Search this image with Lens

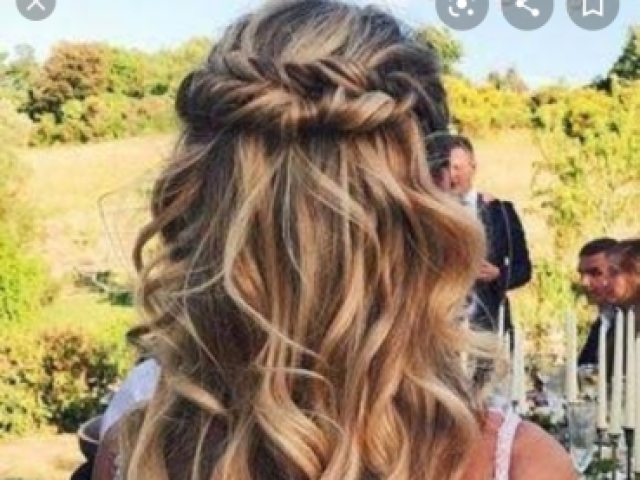[x=462, y=6]
